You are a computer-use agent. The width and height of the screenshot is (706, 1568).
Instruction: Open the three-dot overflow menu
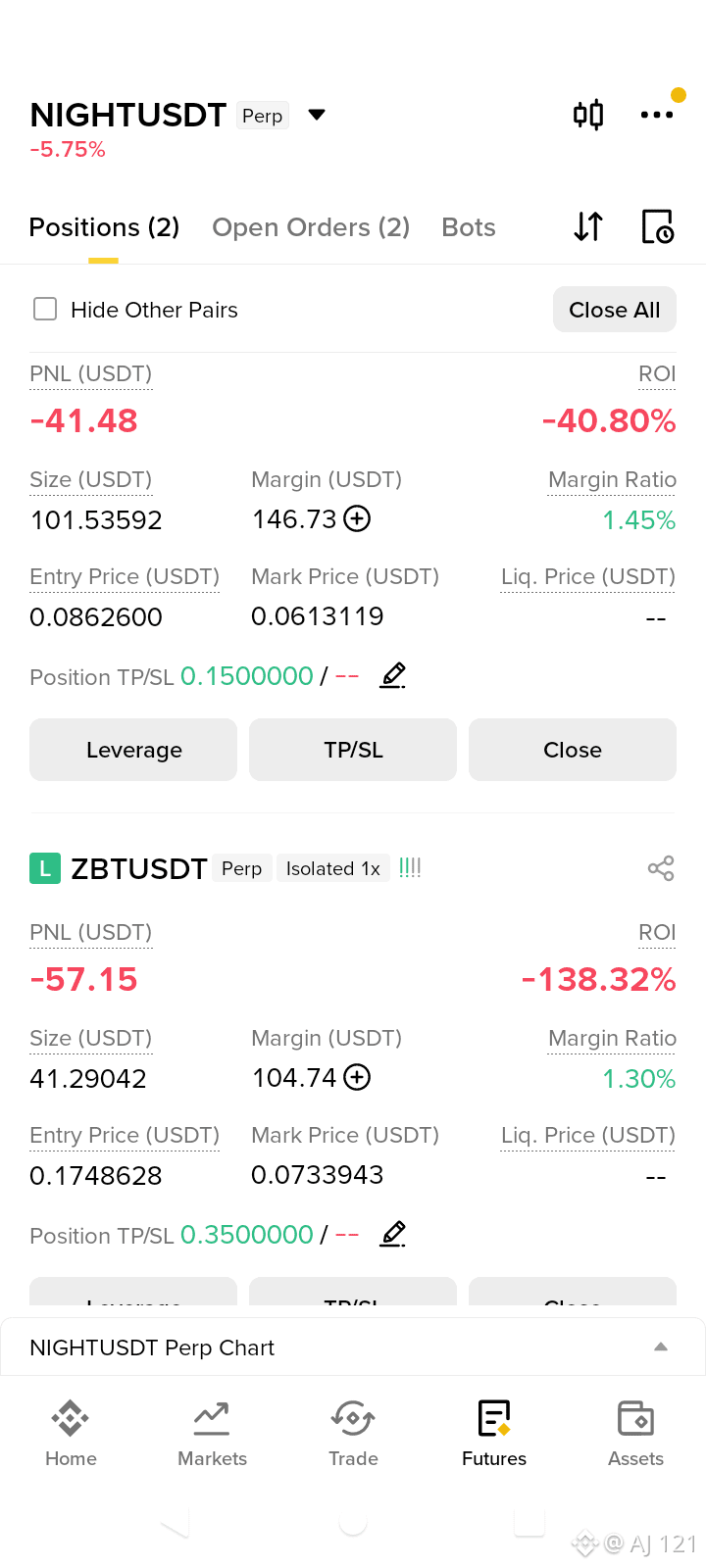pos(657,115)
